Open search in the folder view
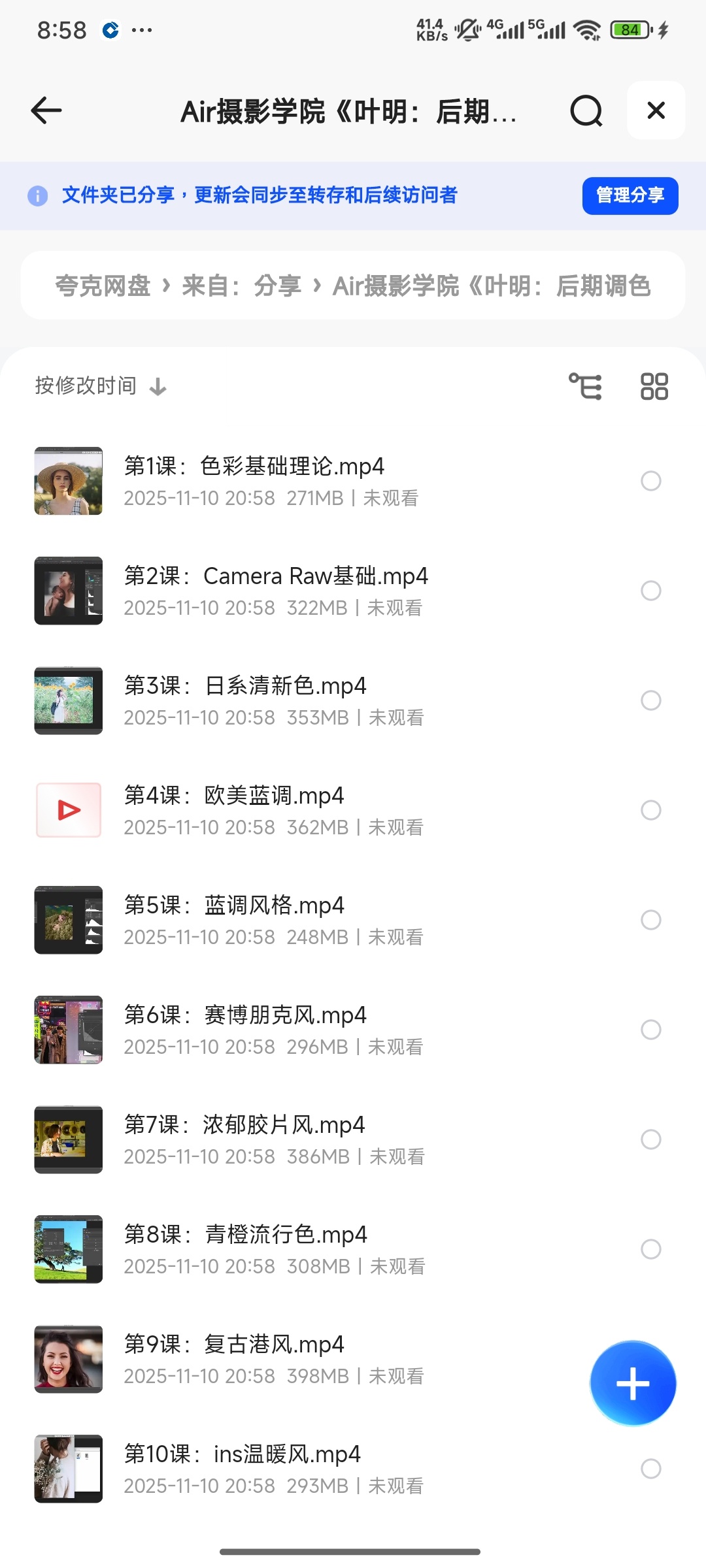 586,110
